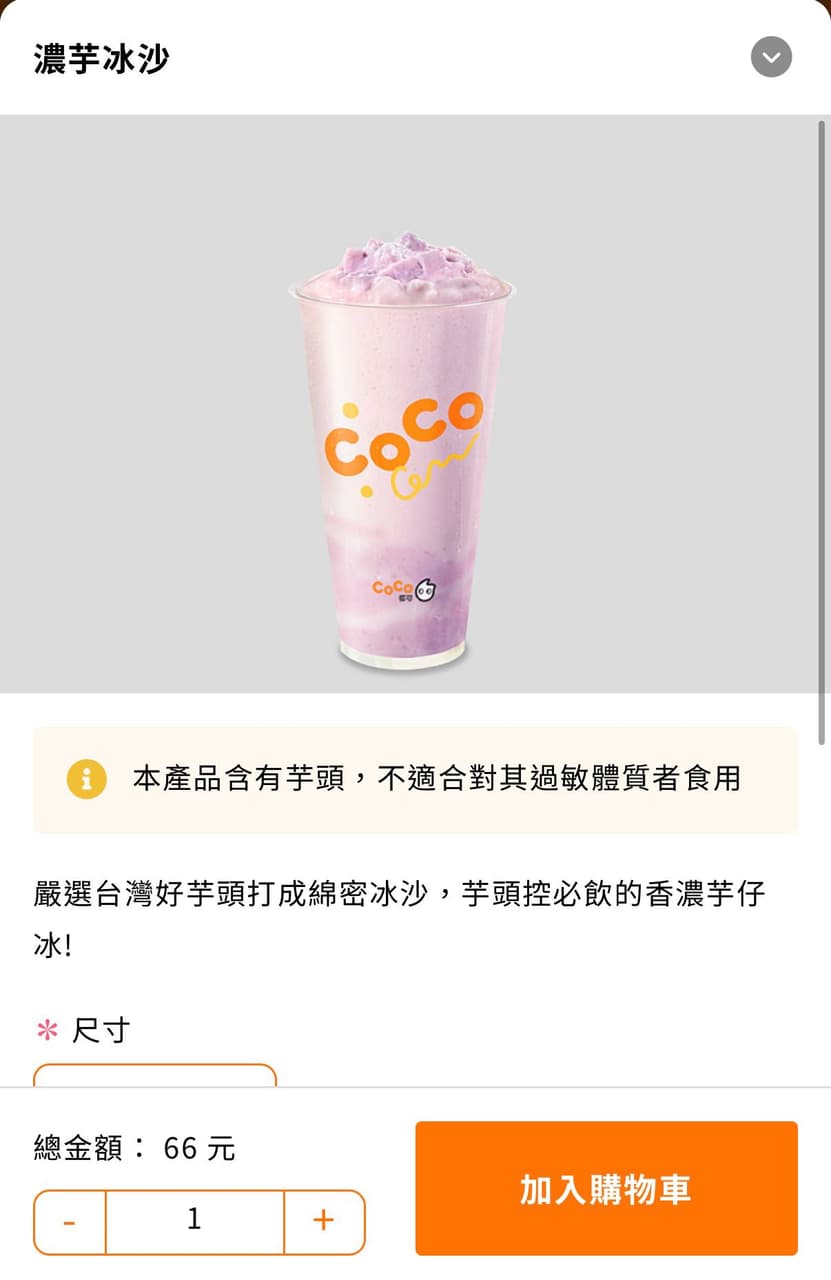The height and width of the screenshot is (1280, 831).
Task: Click the 濃芋冰沙 title heading
Action: pyautogui.click(x=101, y=59)
